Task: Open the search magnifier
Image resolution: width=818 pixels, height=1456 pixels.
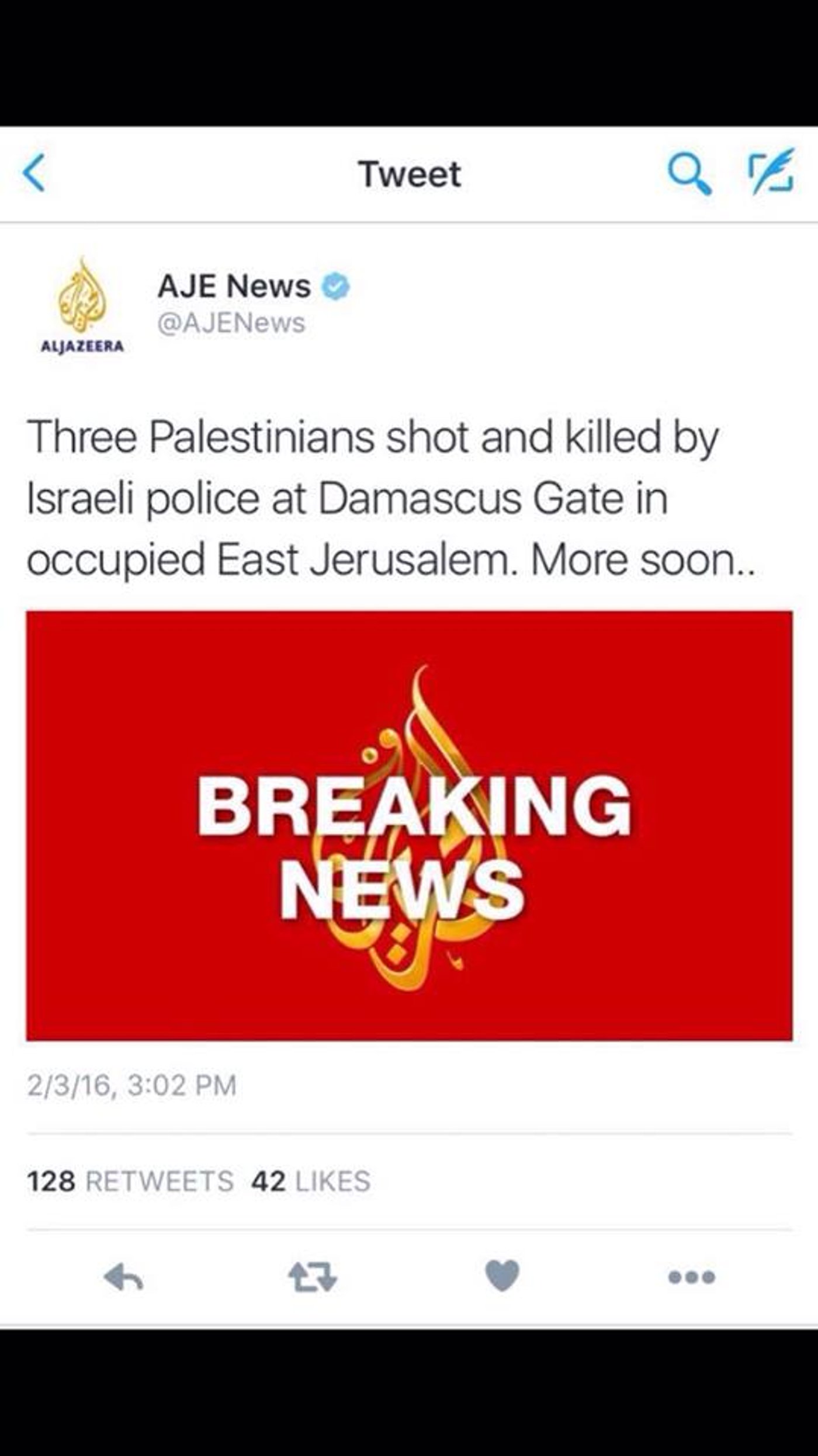Action: (x=689, y=175)
